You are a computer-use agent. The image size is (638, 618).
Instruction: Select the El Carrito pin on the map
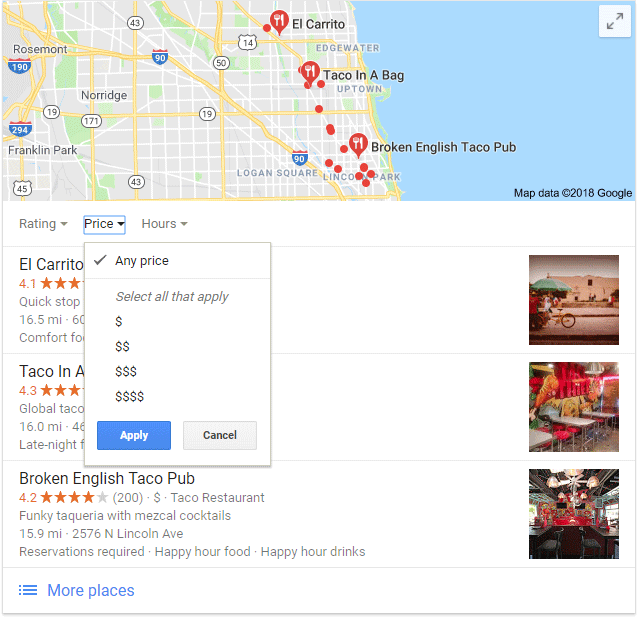279,21
